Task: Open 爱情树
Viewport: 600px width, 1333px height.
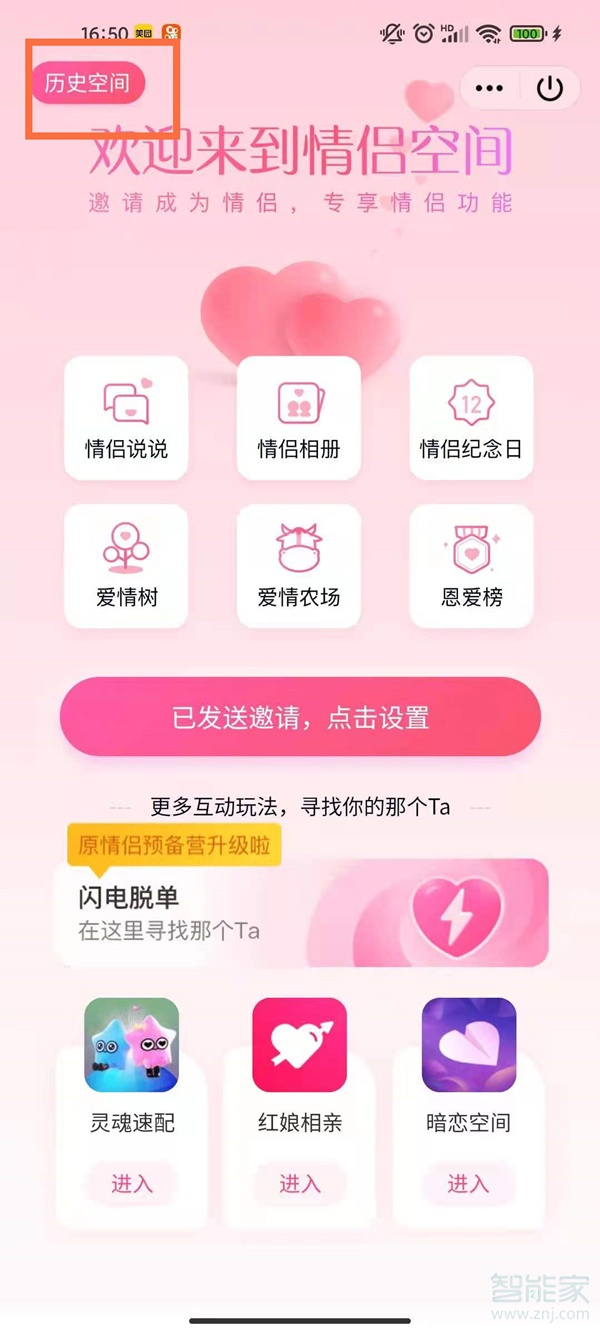Action: [x=126, y=566]
